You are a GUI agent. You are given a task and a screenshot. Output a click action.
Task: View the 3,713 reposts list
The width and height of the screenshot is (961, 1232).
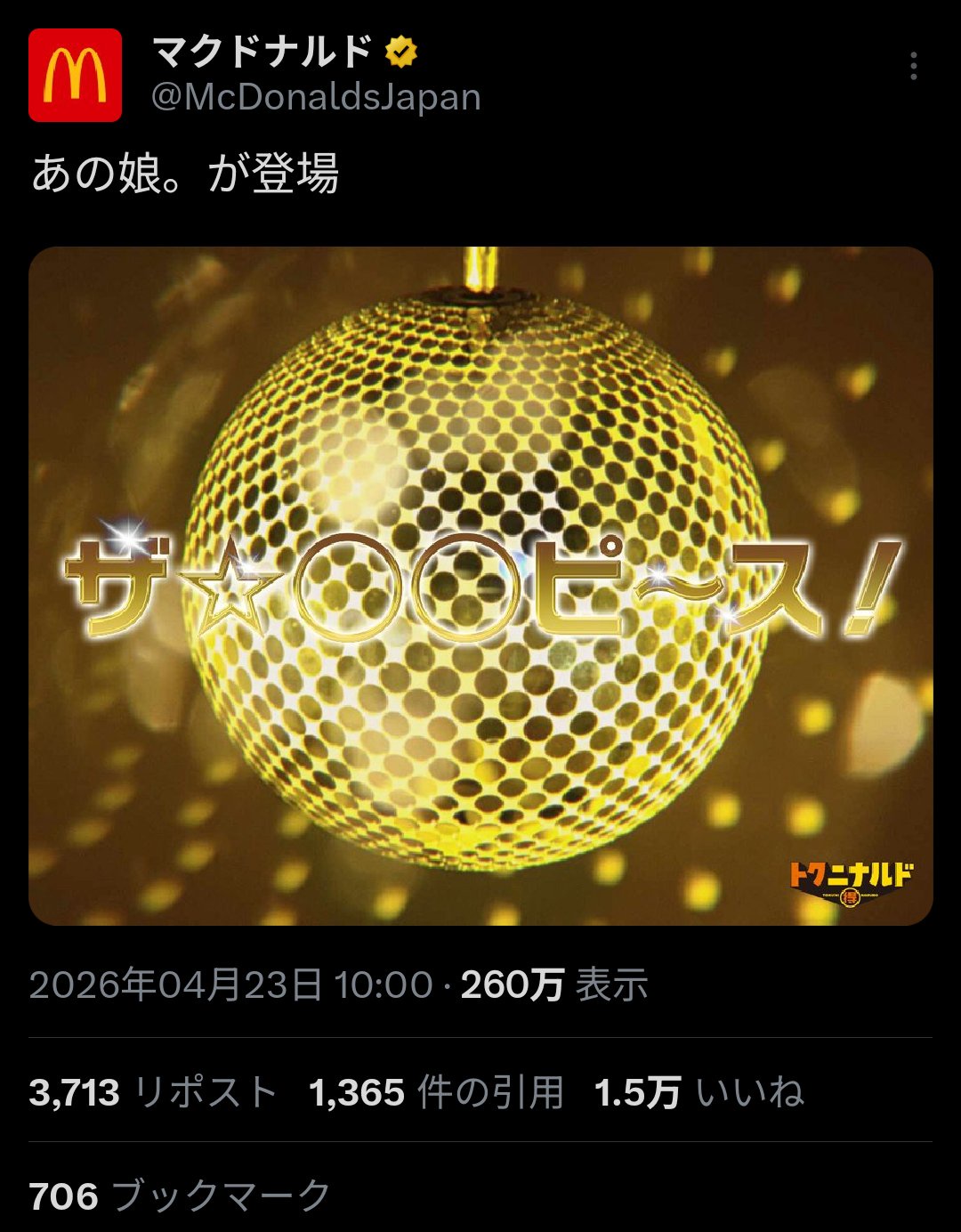click(x=153, y=1092)
